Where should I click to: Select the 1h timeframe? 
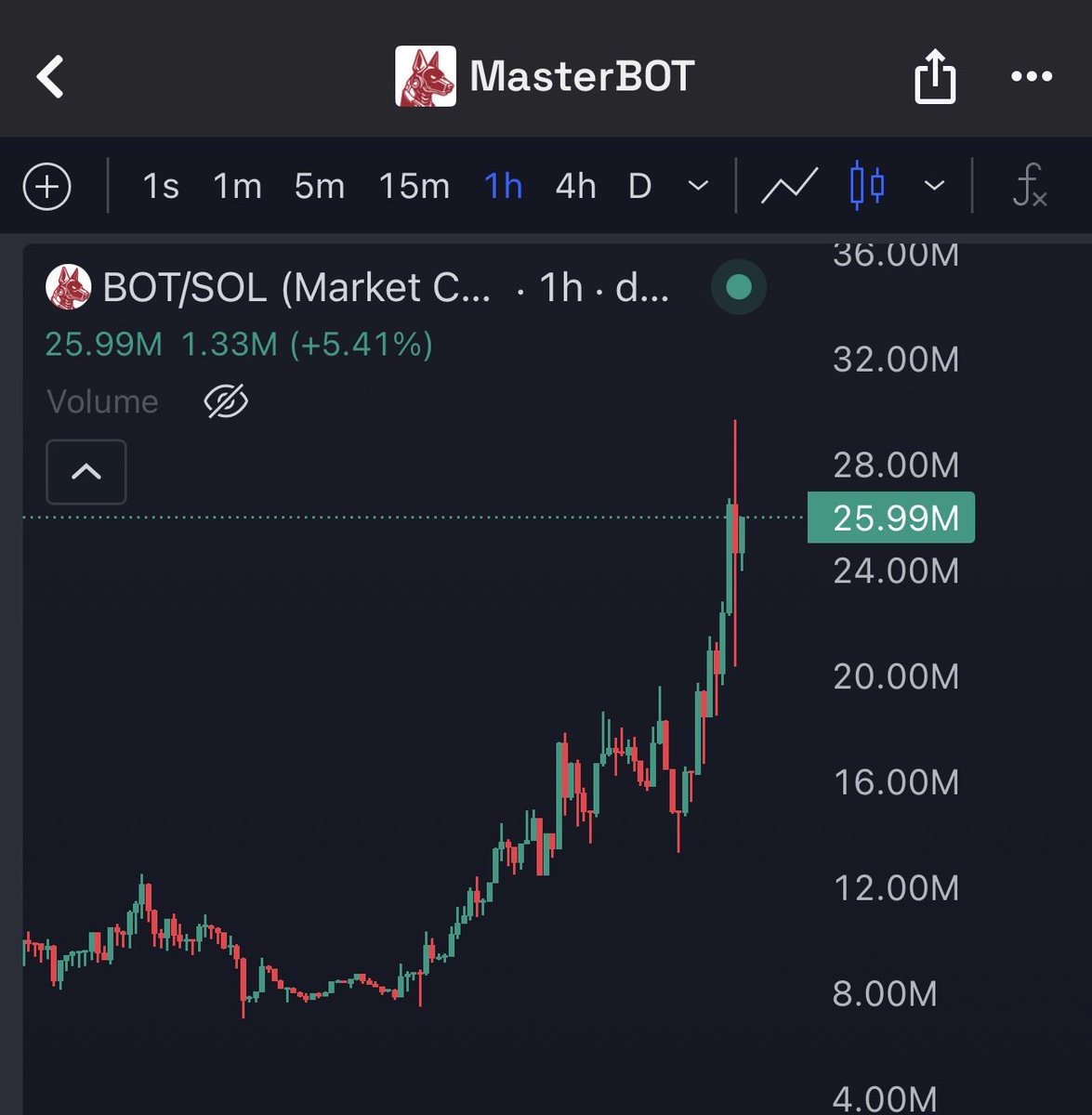pyautogui.click(x=503, y=187)
